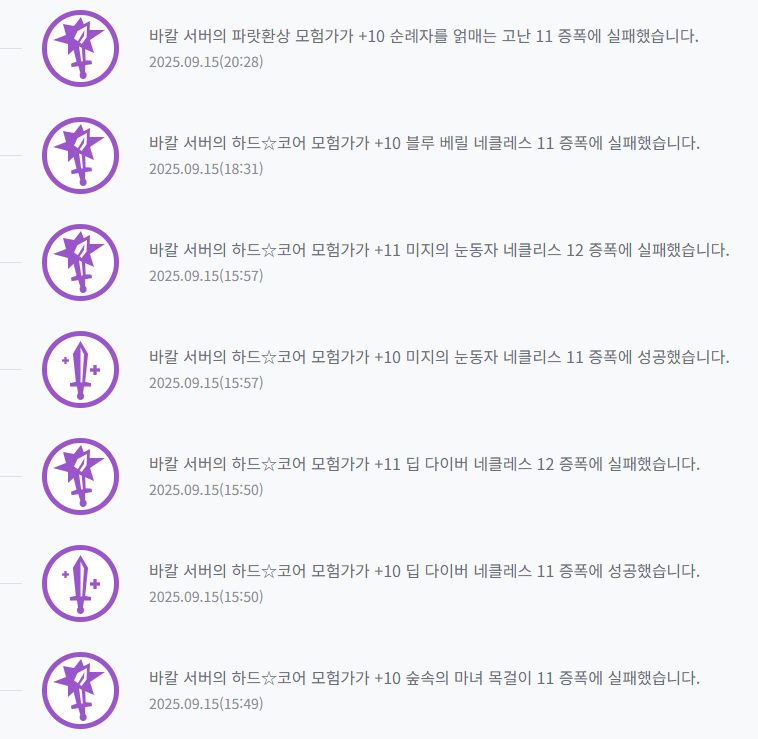
Task: Open the +10 블루 베릴 네클레스 failure entry
Action: coord(423,144)
